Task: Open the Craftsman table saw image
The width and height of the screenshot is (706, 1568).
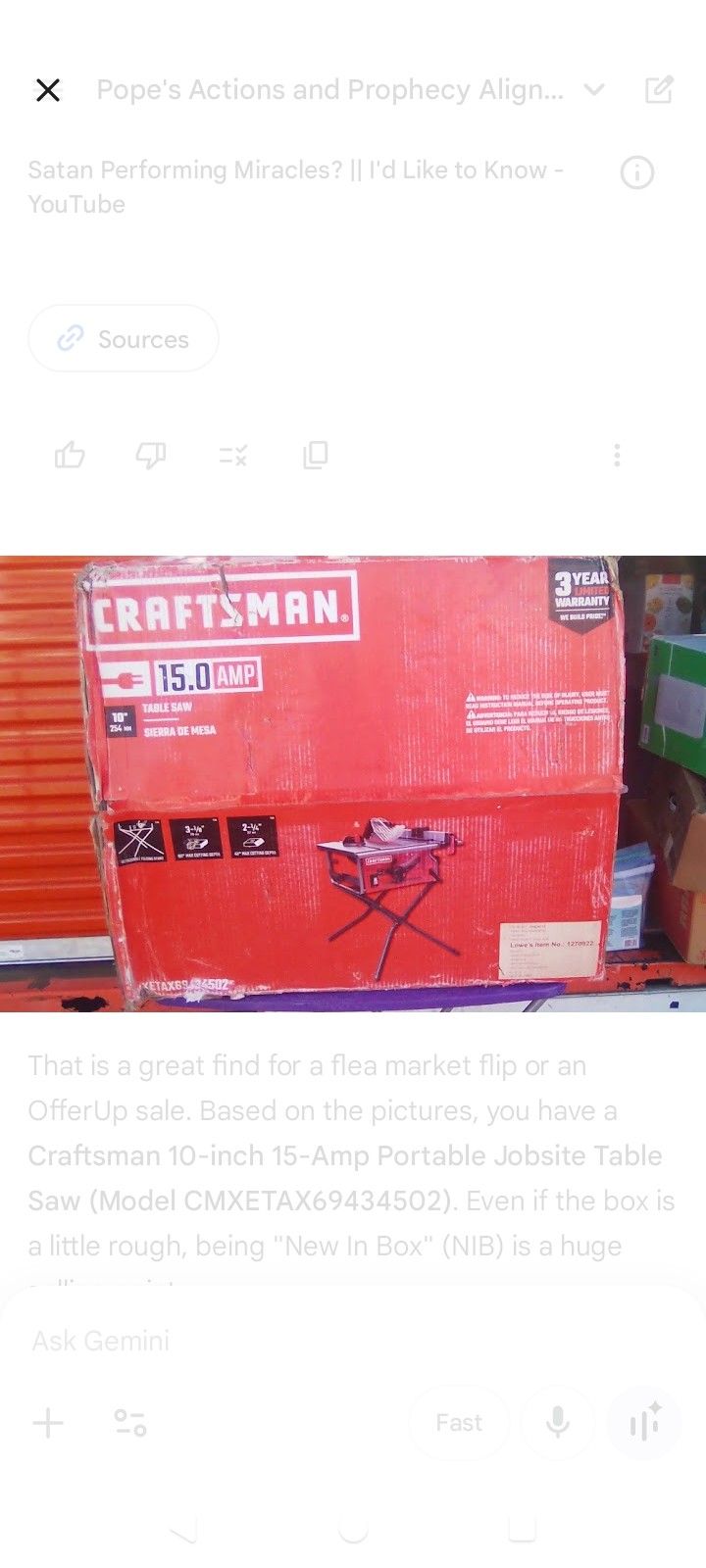Action: 353,784
